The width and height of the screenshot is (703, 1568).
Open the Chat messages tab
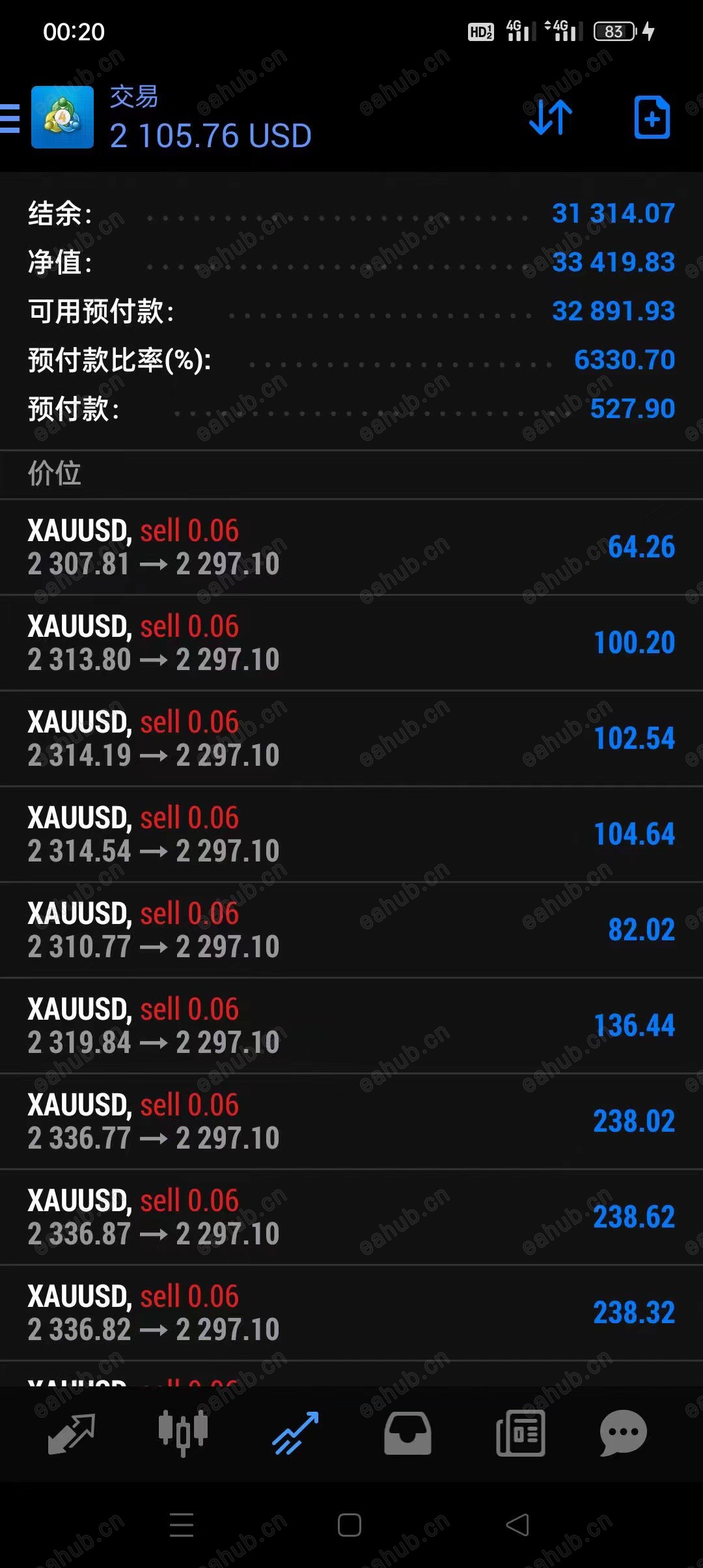(x=623, y=1433)
